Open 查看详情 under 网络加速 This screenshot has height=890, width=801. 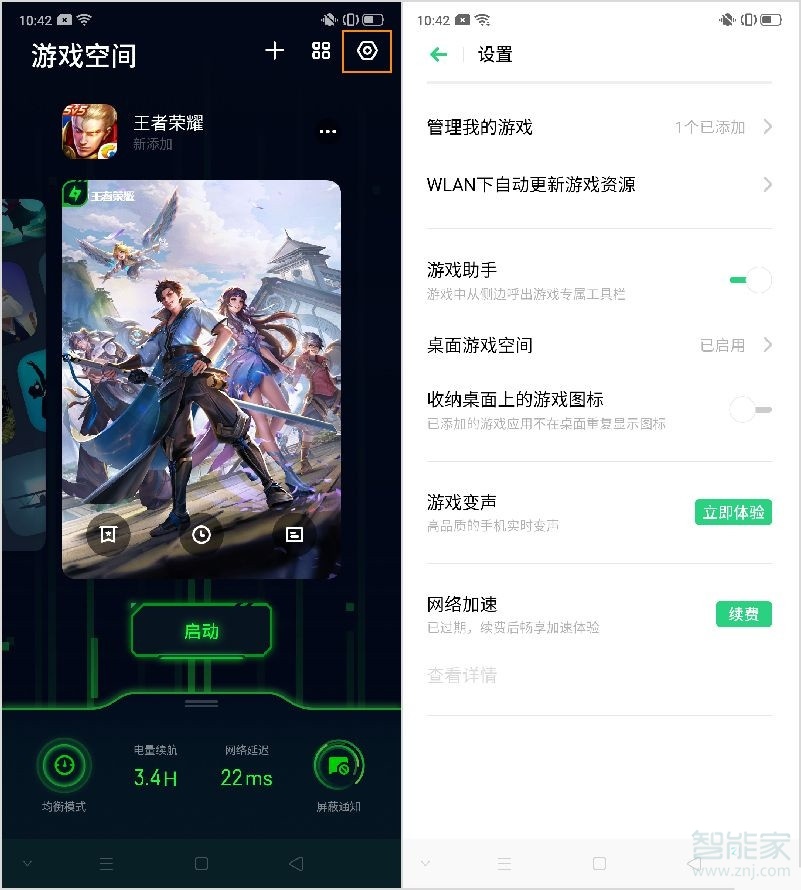pyautogui.click(x=462, y=676)
